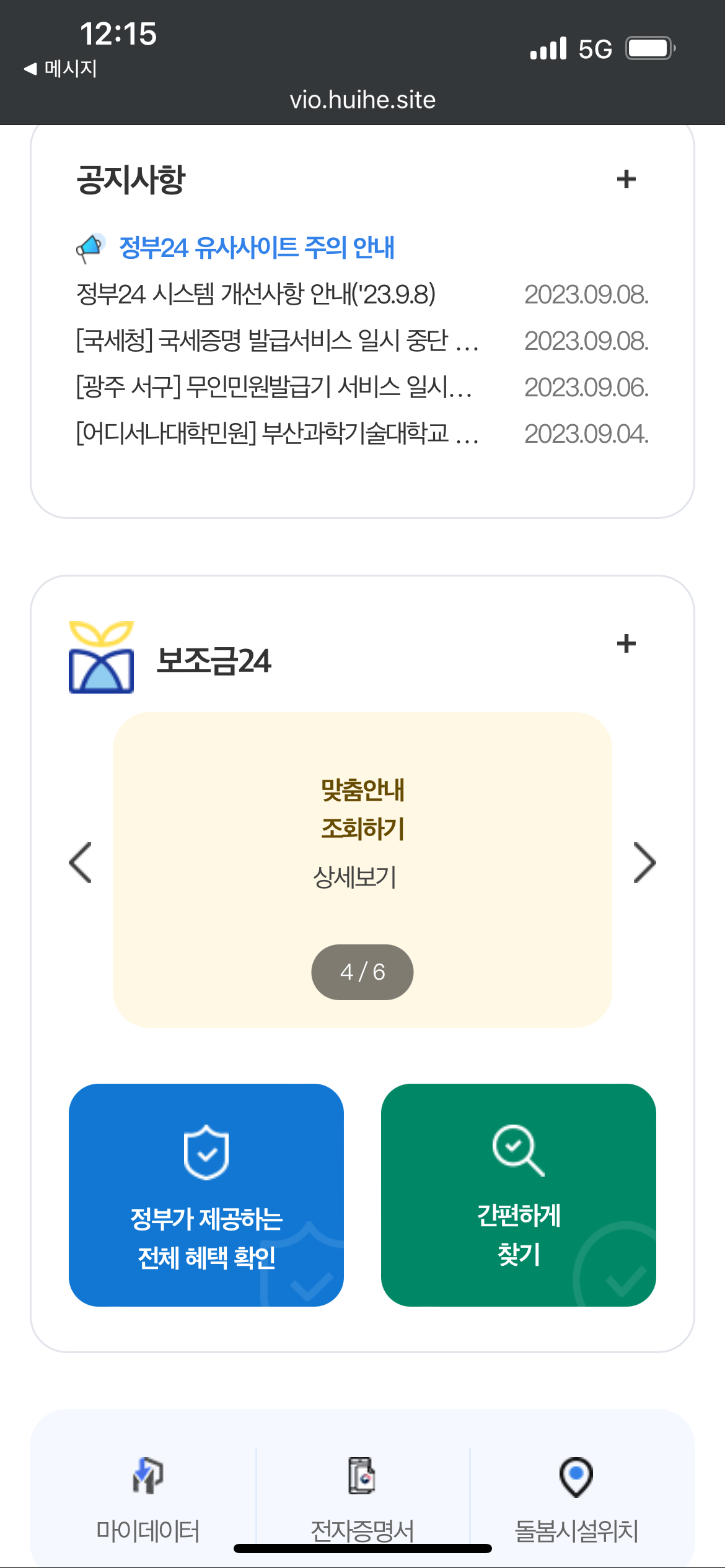This screenshot has width=725, height=1568.
Task: Tap the 간편하게 찾기 button
Action: 519,1195
